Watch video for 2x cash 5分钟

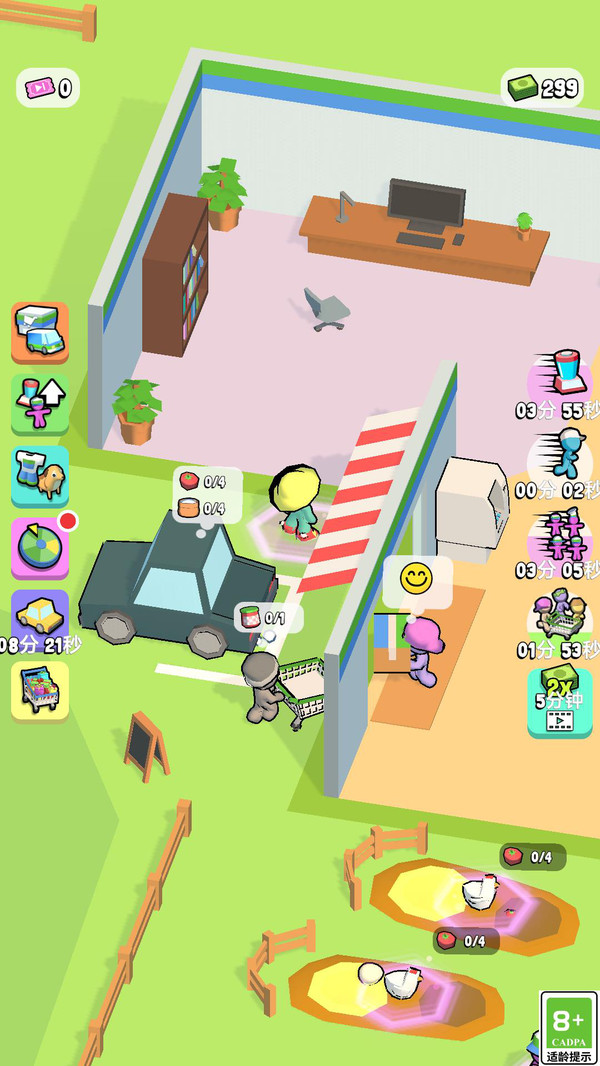tap(560, 702)
